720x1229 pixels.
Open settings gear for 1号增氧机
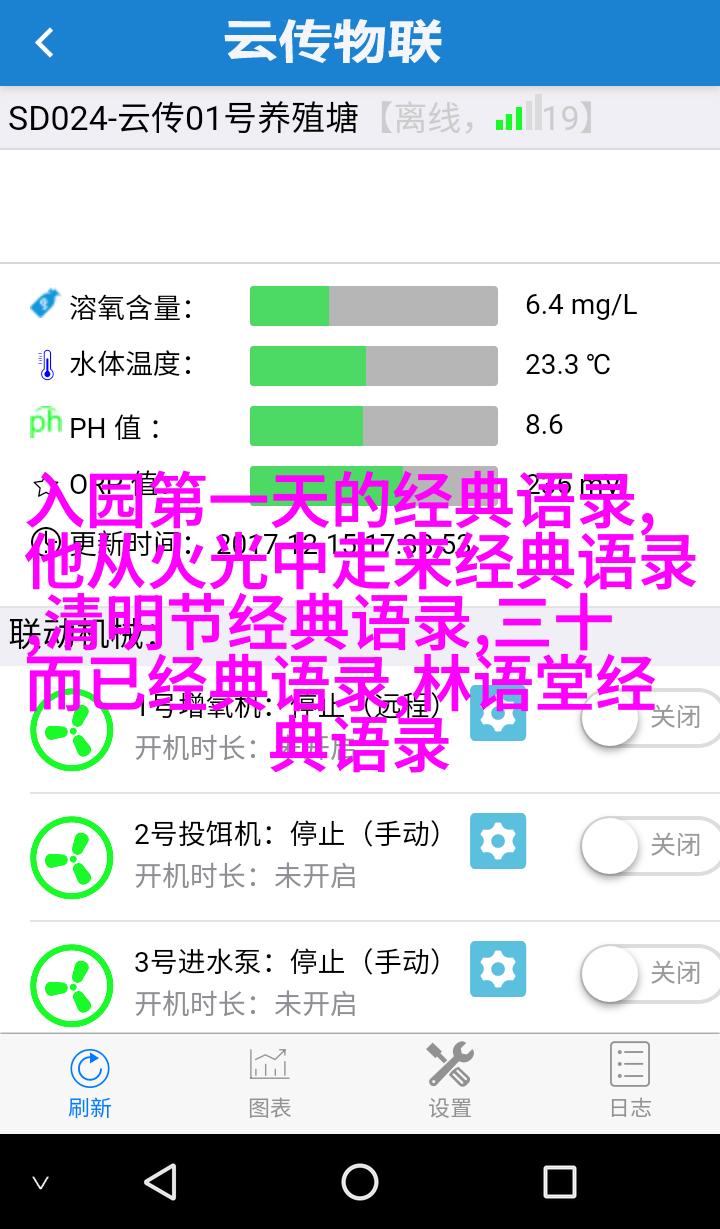point(498,713)
